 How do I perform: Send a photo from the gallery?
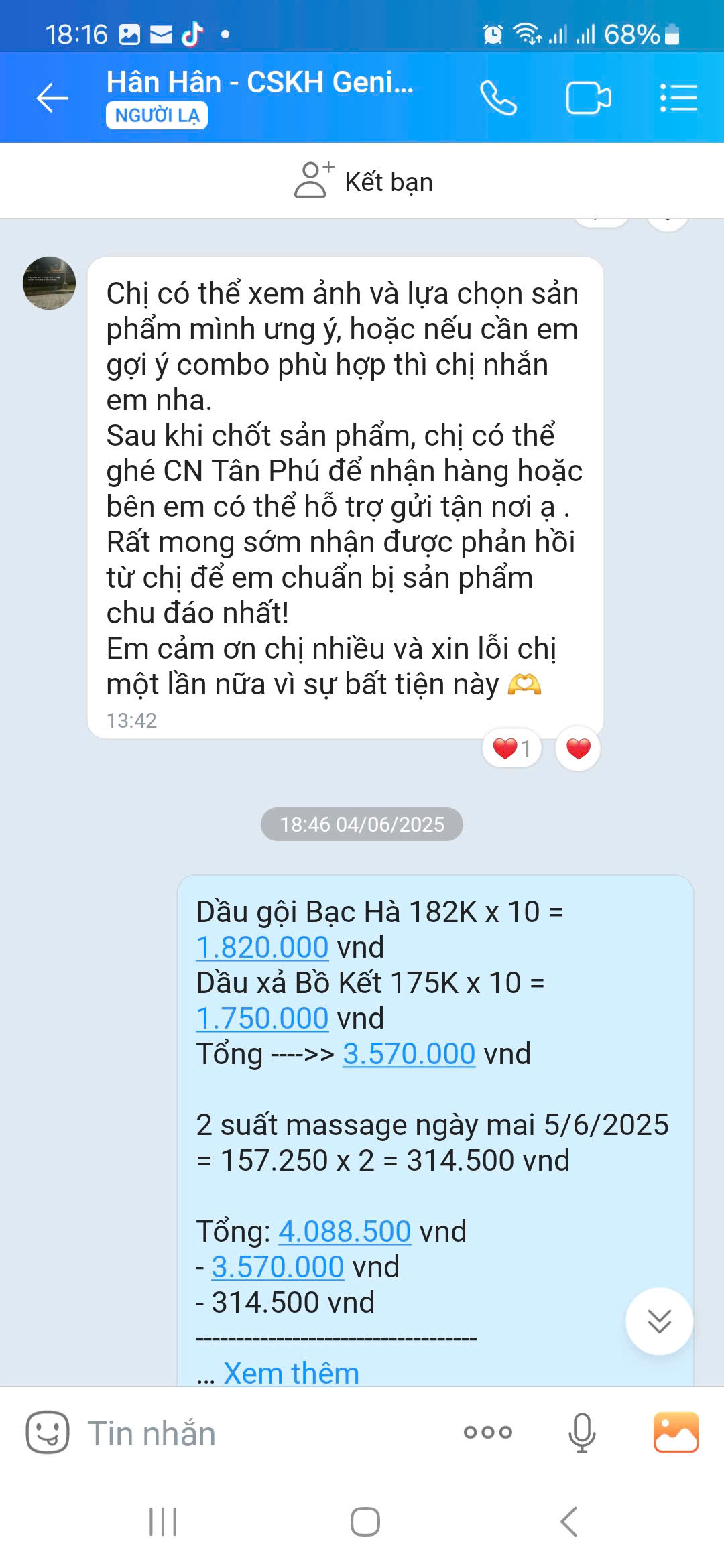tap(676, 1433)
